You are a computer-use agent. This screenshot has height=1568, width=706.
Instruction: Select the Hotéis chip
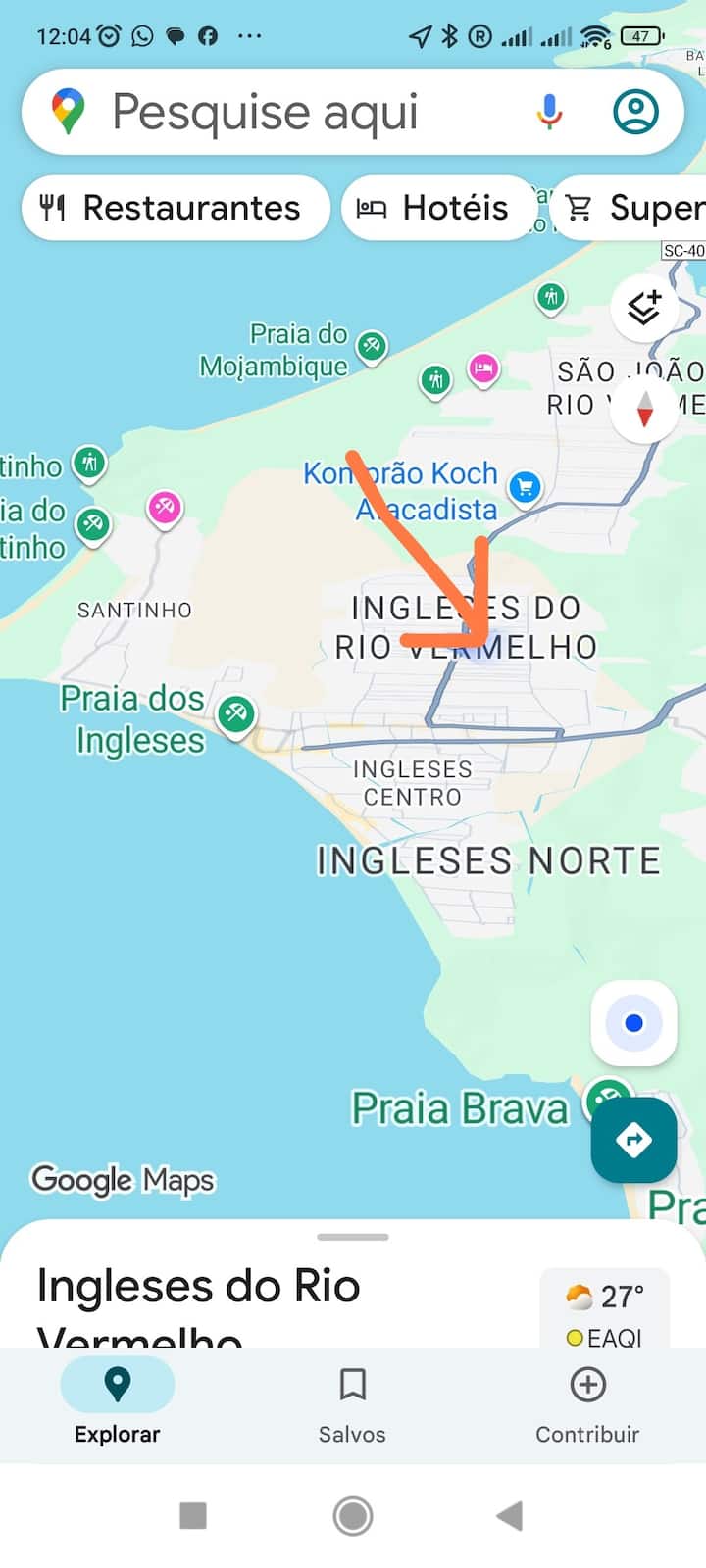click(x=438, y=208)
